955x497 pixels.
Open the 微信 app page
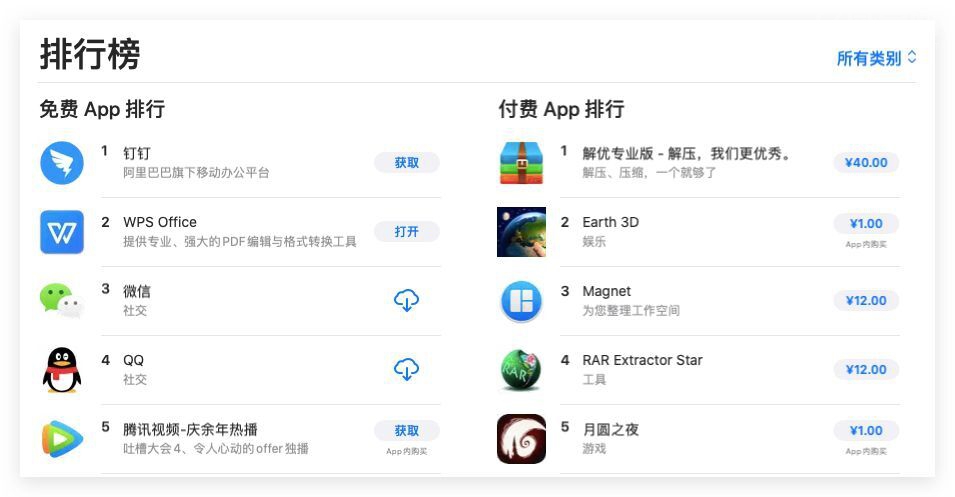(137, 291)
